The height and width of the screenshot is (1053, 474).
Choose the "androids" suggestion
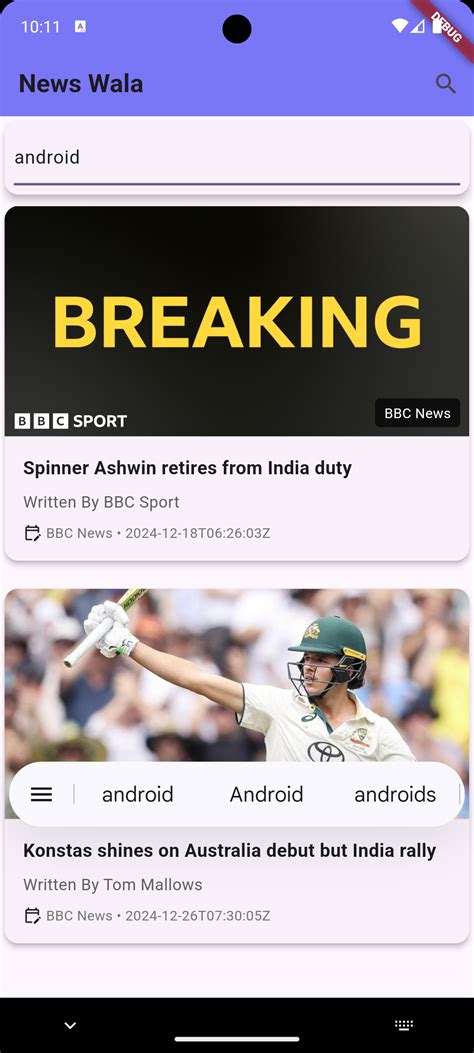tap(395, 794)
